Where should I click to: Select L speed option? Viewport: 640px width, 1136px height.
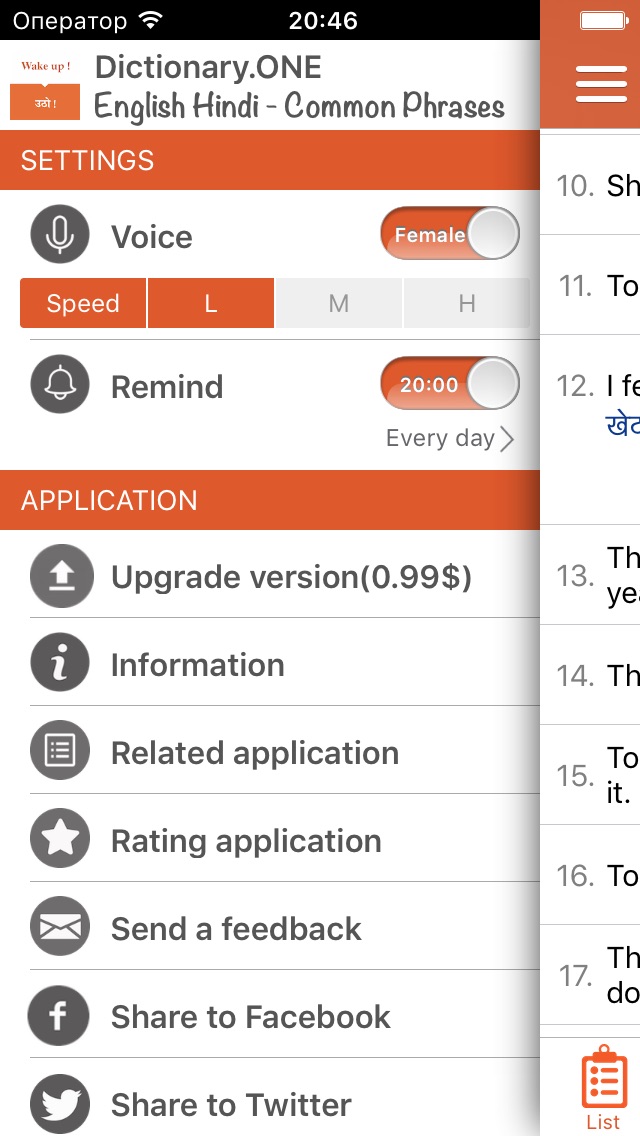211,303
